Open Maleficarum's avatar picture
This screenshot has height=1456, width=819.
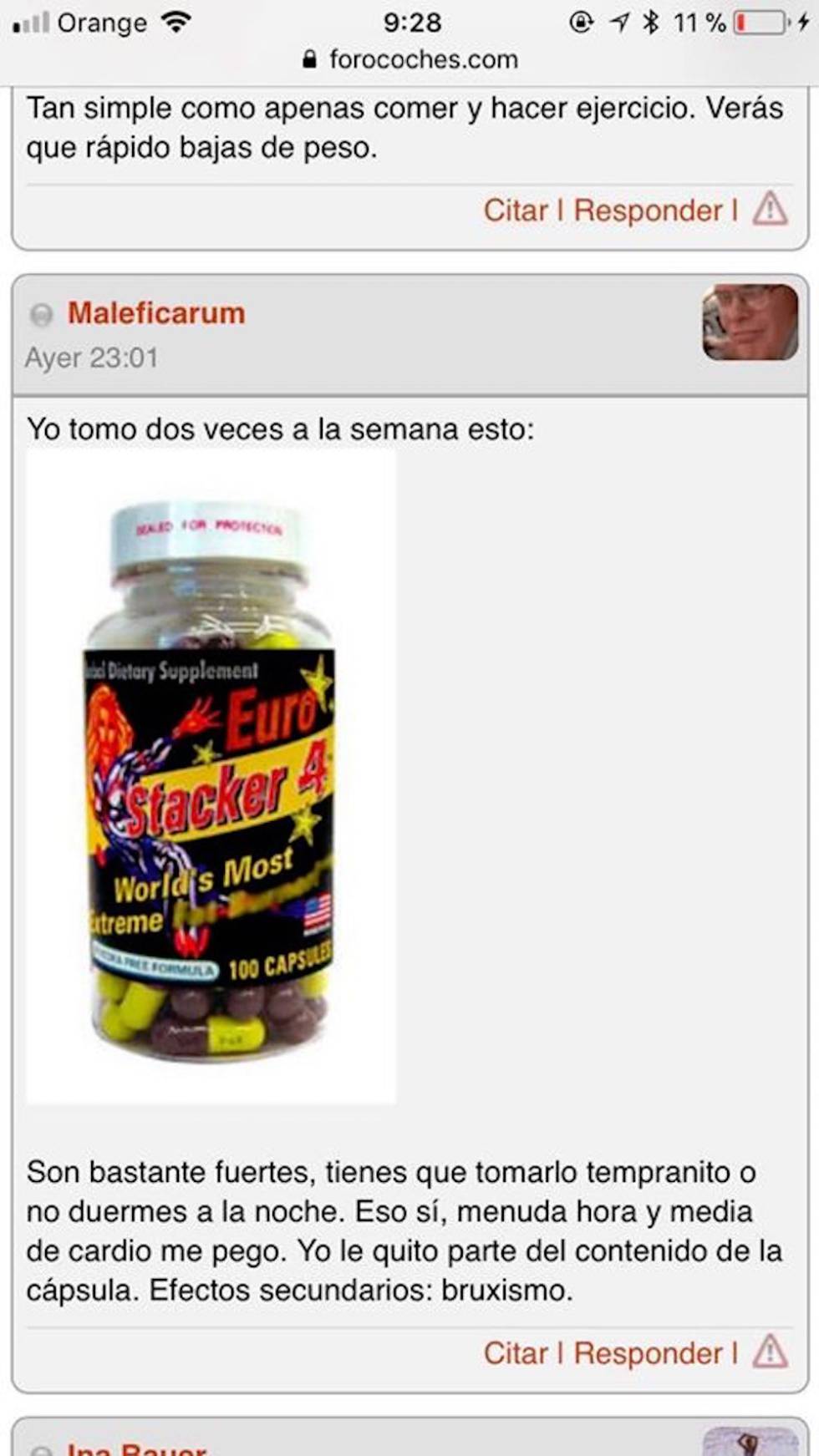click(750, 322)
